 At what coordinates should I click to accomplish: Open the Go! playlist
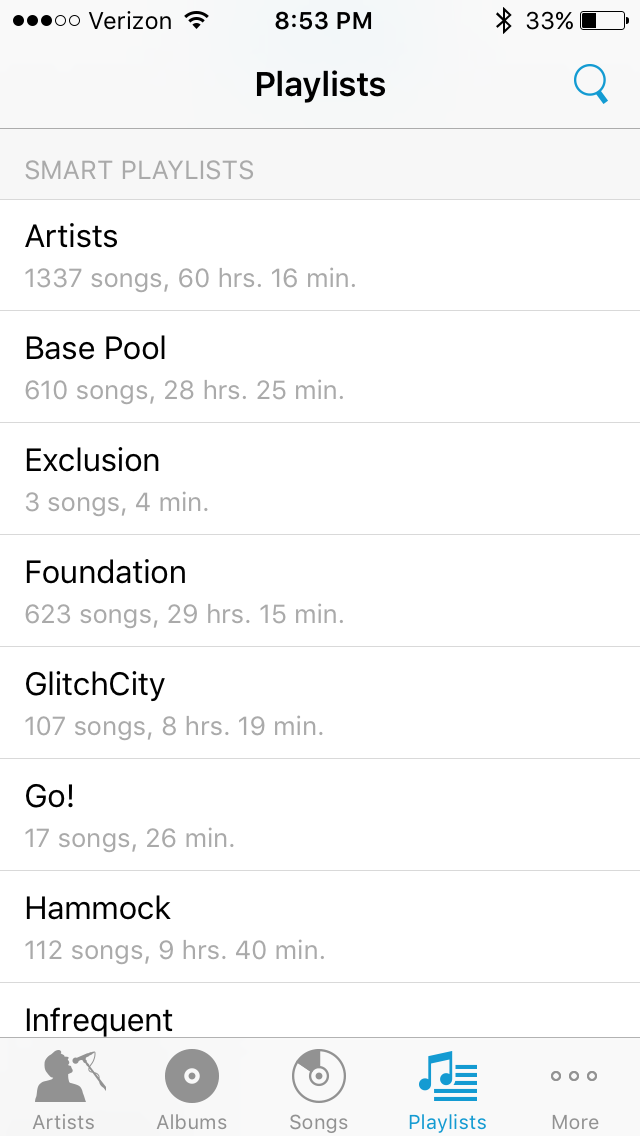320,815
